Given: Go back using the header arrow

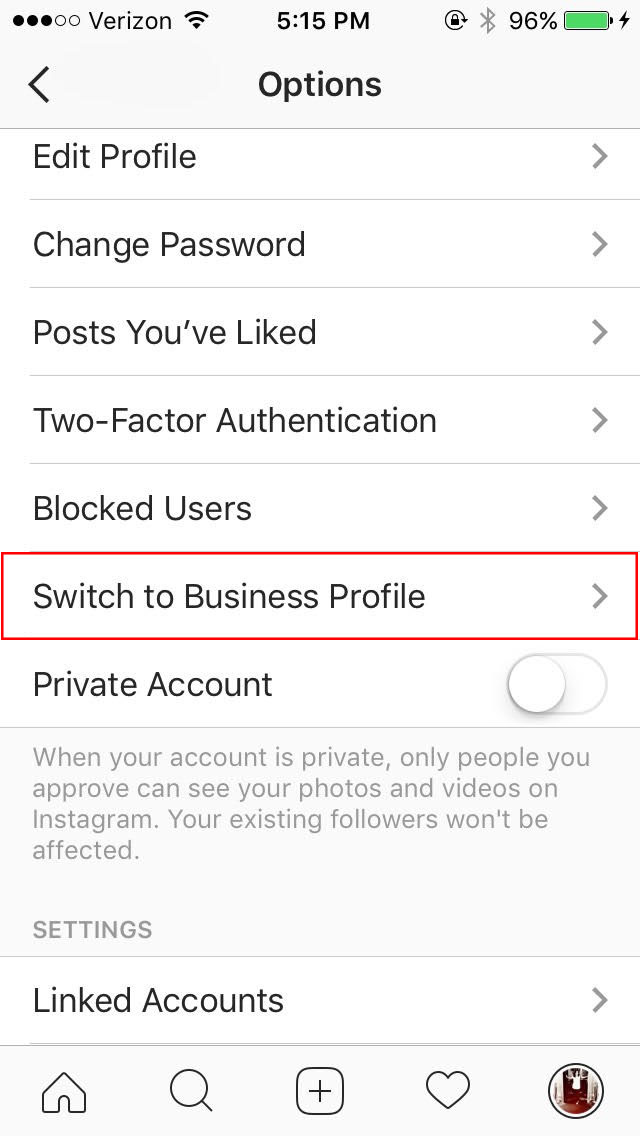Looking at the screenshot, I should tap(39, 85).
